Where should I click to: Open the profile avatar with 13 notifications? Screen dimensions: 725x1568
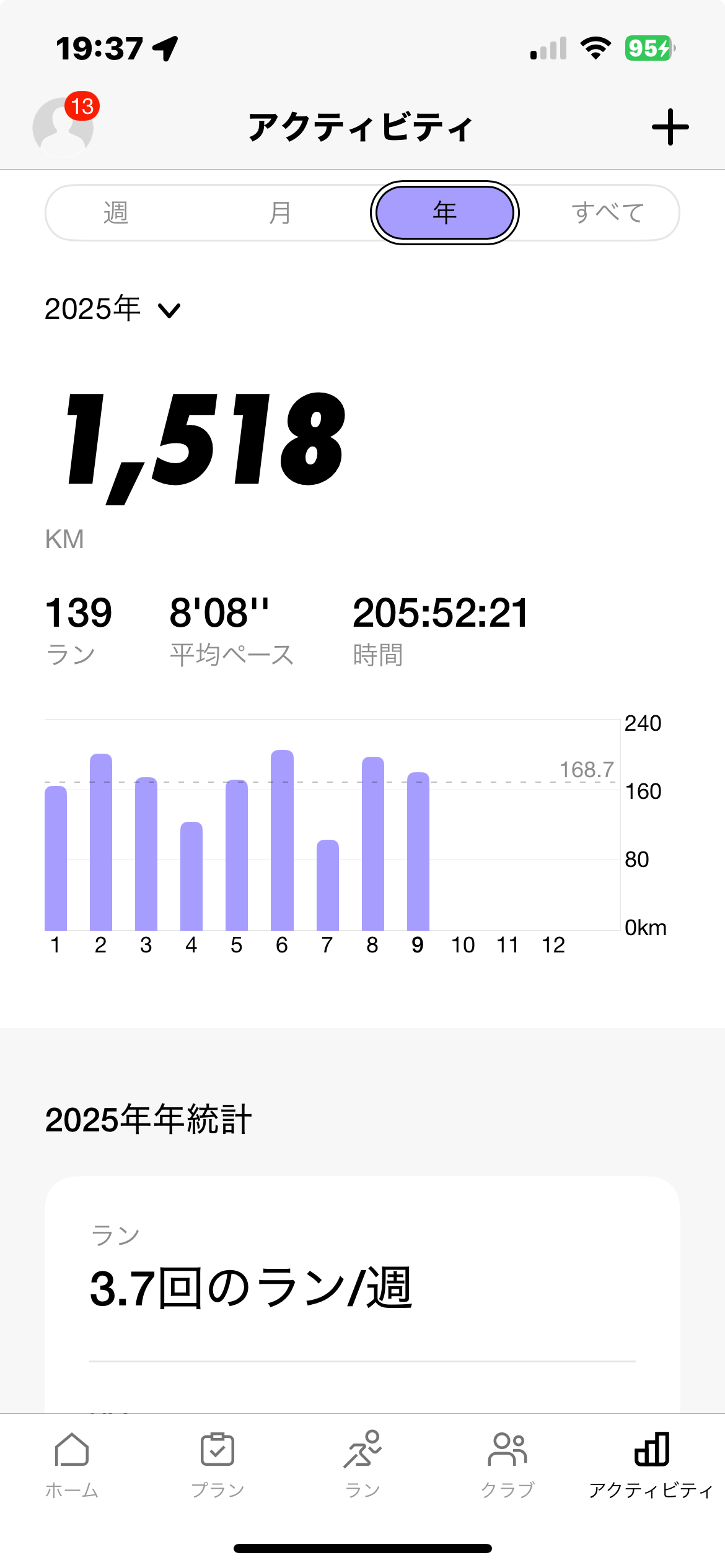pyautogui.click(x=63, y=126)
